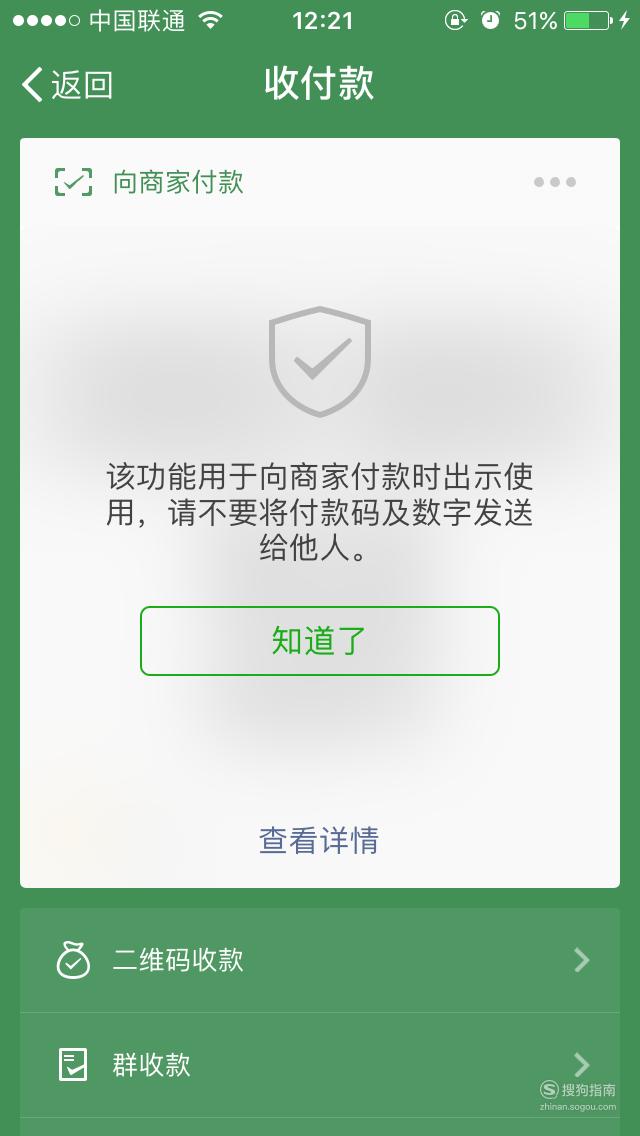Go back using the 返回 button
The height and width of the screenshot is (1136, 640).
click(67, 85)
